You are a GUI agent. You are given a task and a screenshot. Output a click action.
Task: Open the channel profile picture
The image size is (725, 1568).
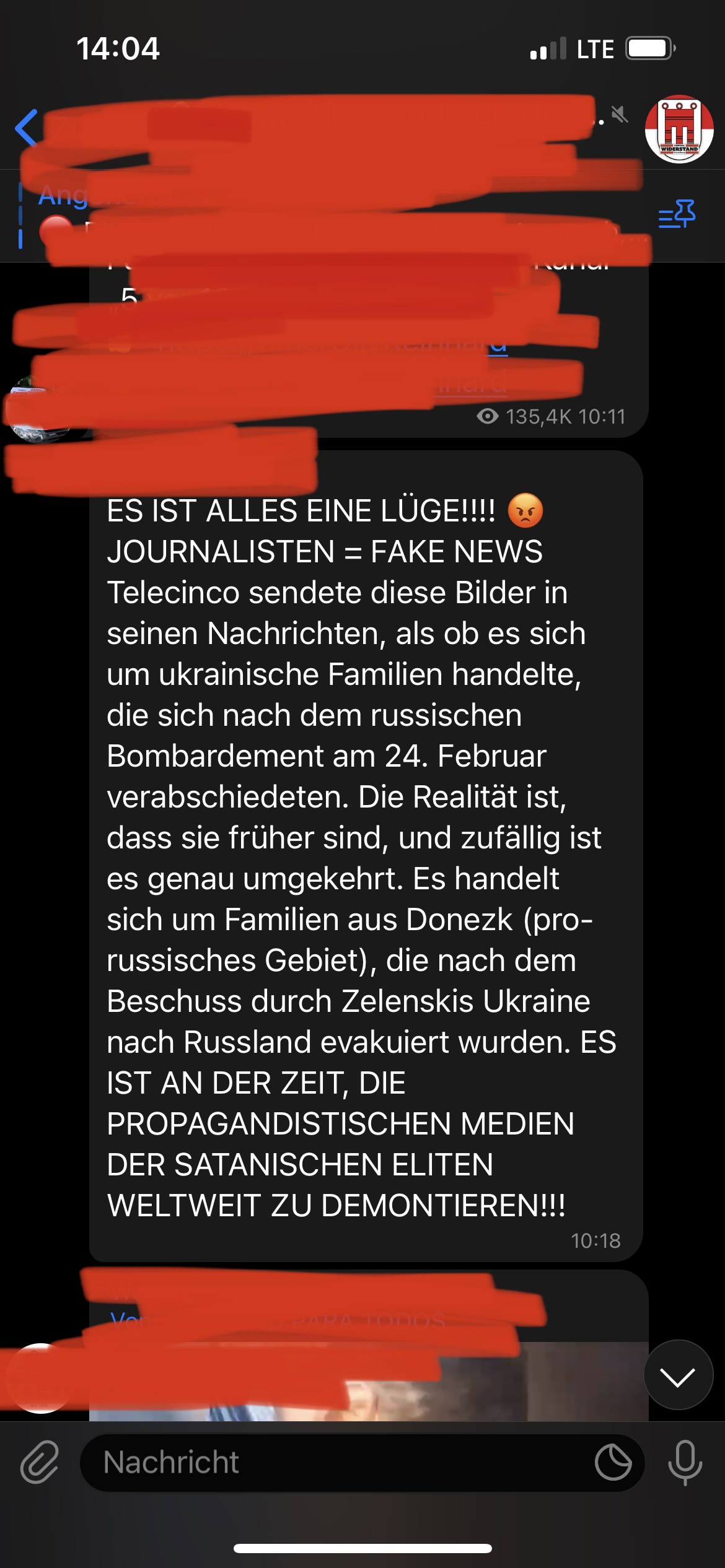point(679,129)
